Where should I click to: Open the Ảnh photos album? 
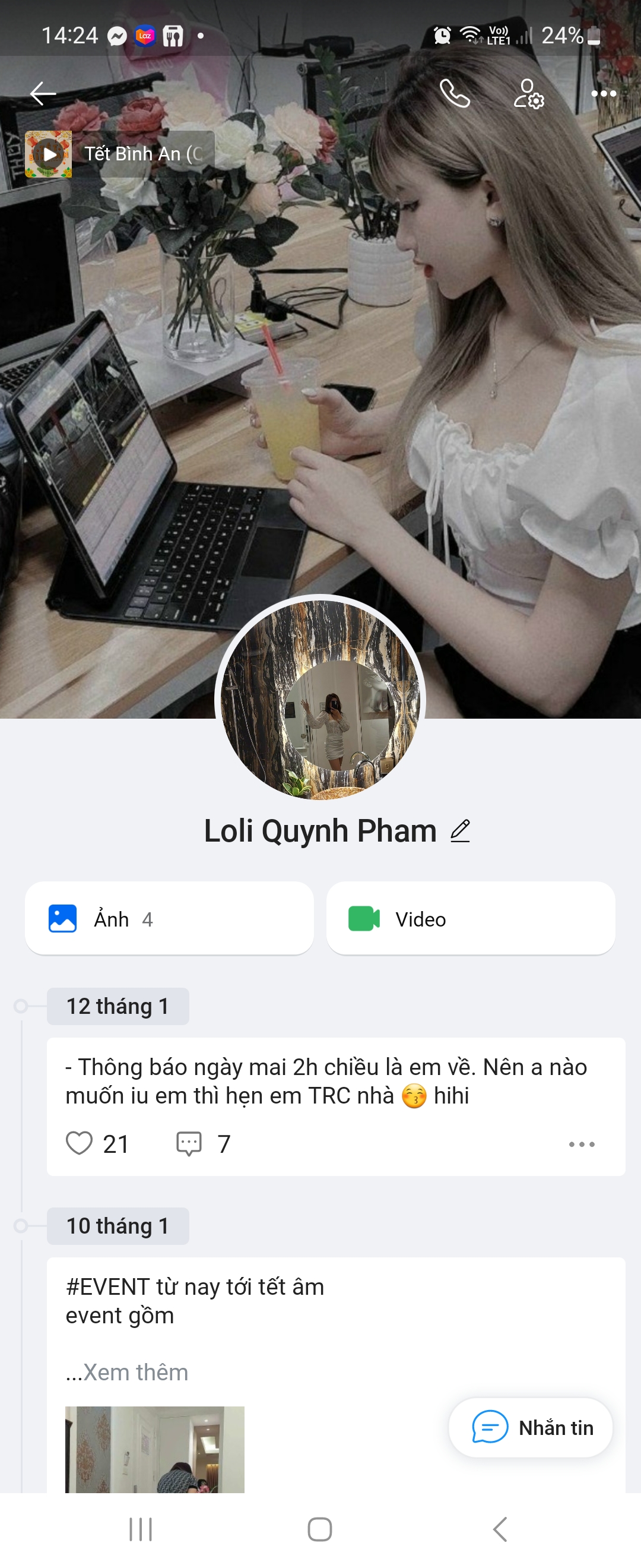169,918
